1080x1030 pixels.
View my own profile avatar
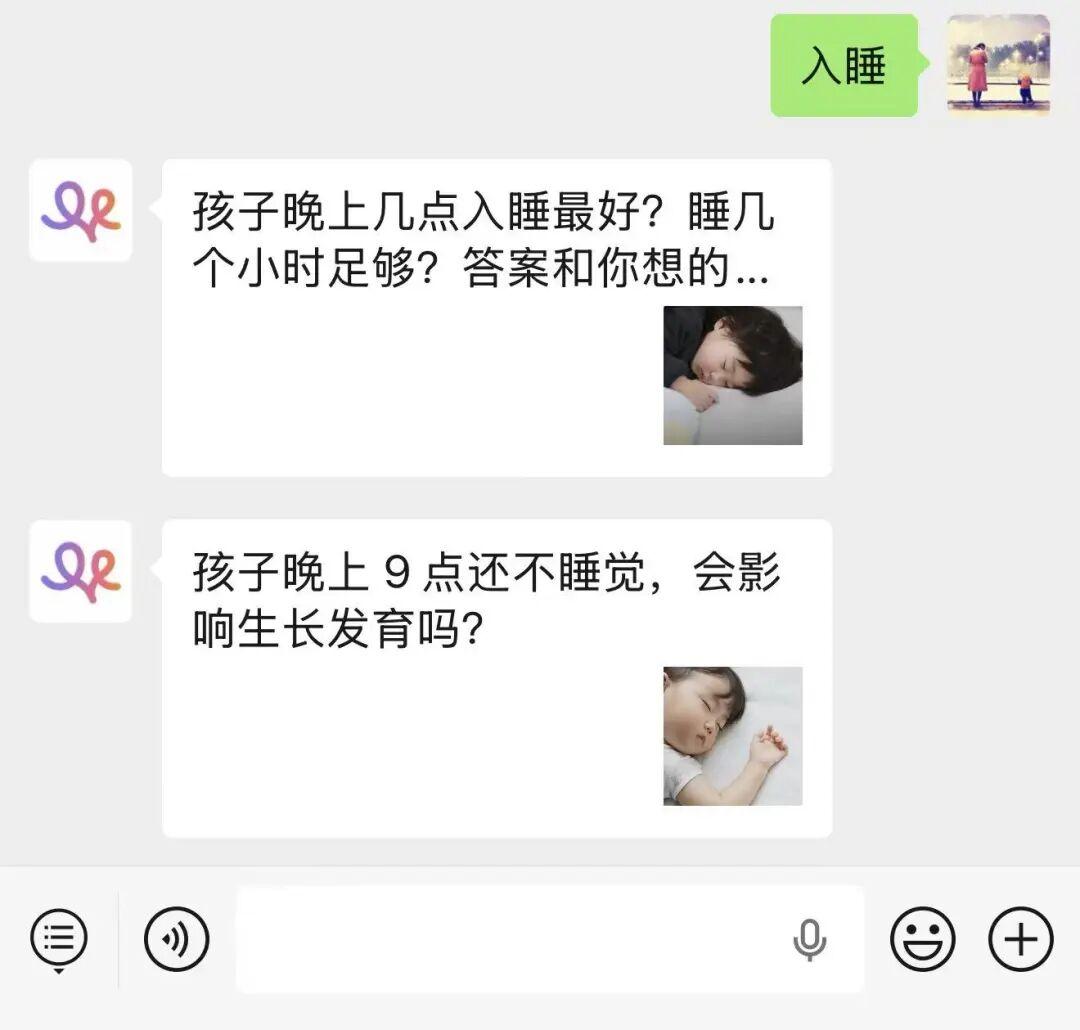pyautogui.click(x=998, y=65)
